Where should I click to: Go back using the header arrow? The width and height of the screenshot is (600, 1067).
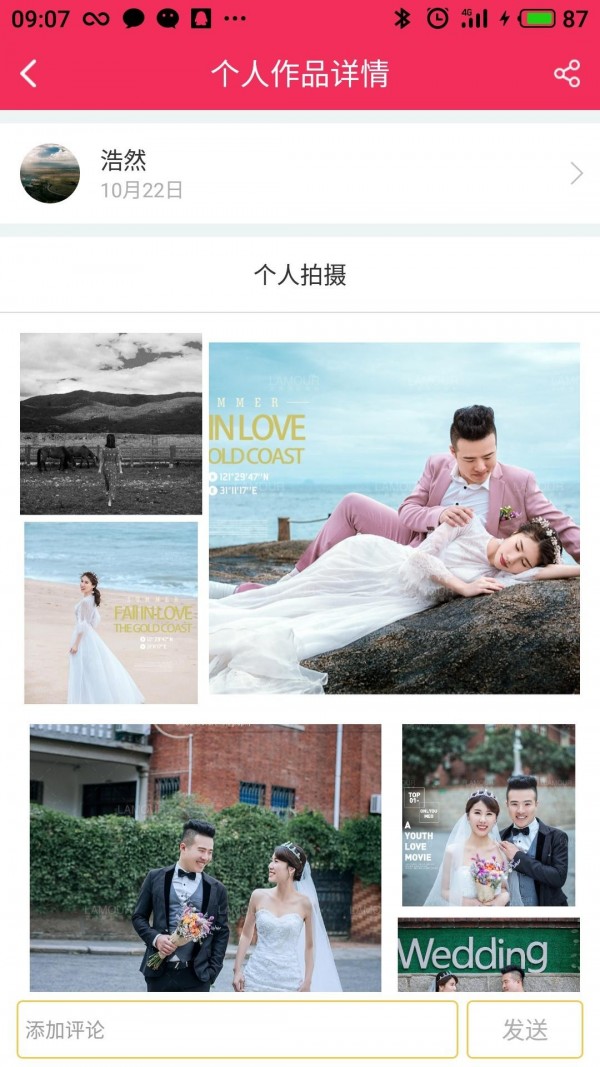pos(29,73)
